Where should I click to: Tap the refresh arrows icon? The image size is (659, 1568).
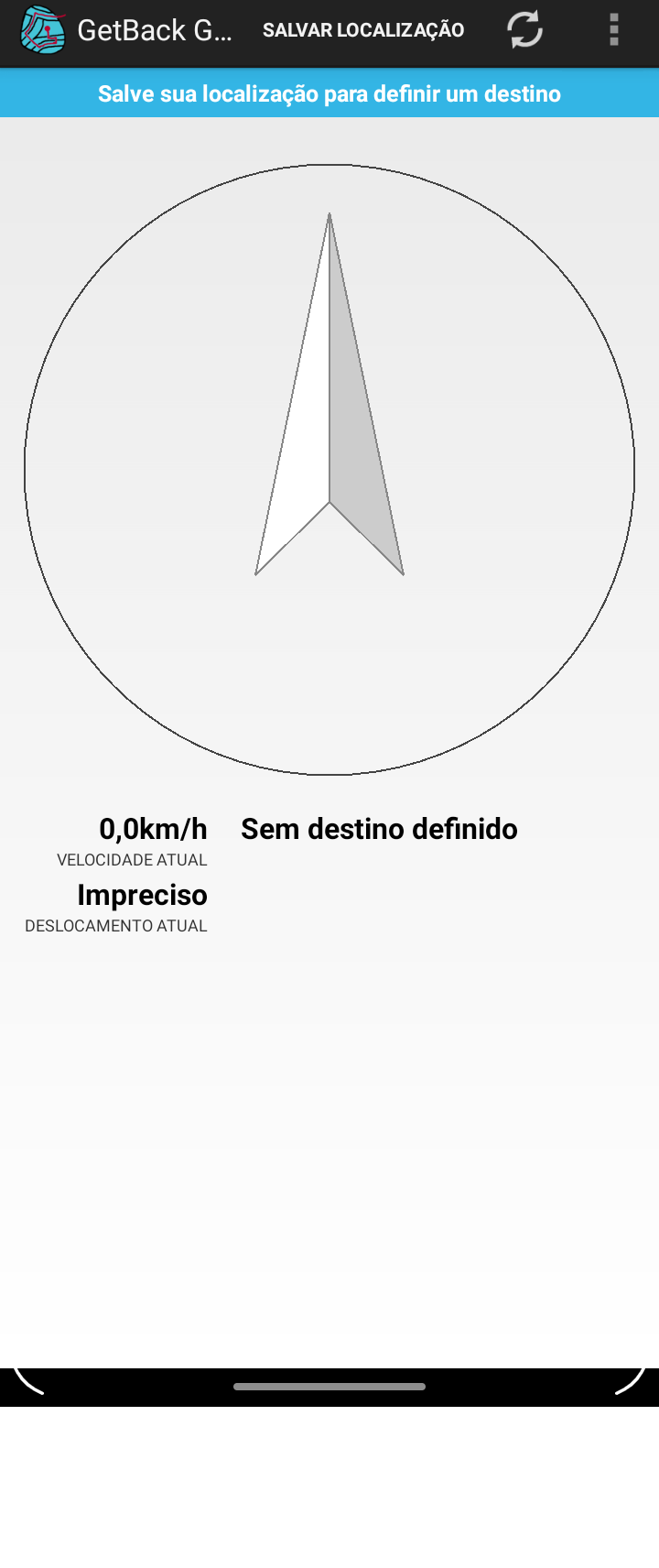(x=525, y=30)
